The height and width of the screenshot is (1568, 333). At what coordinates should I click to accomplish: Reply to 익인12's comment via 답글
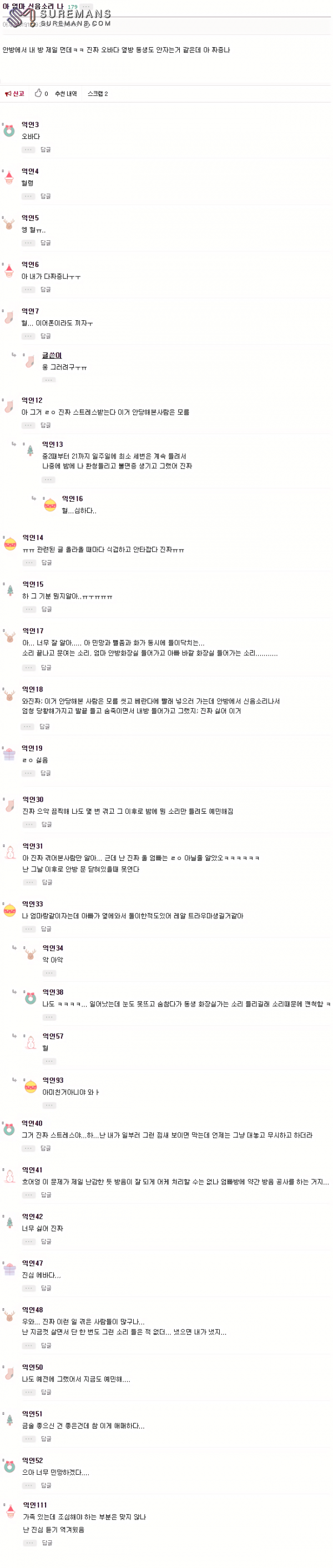click(46, 426)
